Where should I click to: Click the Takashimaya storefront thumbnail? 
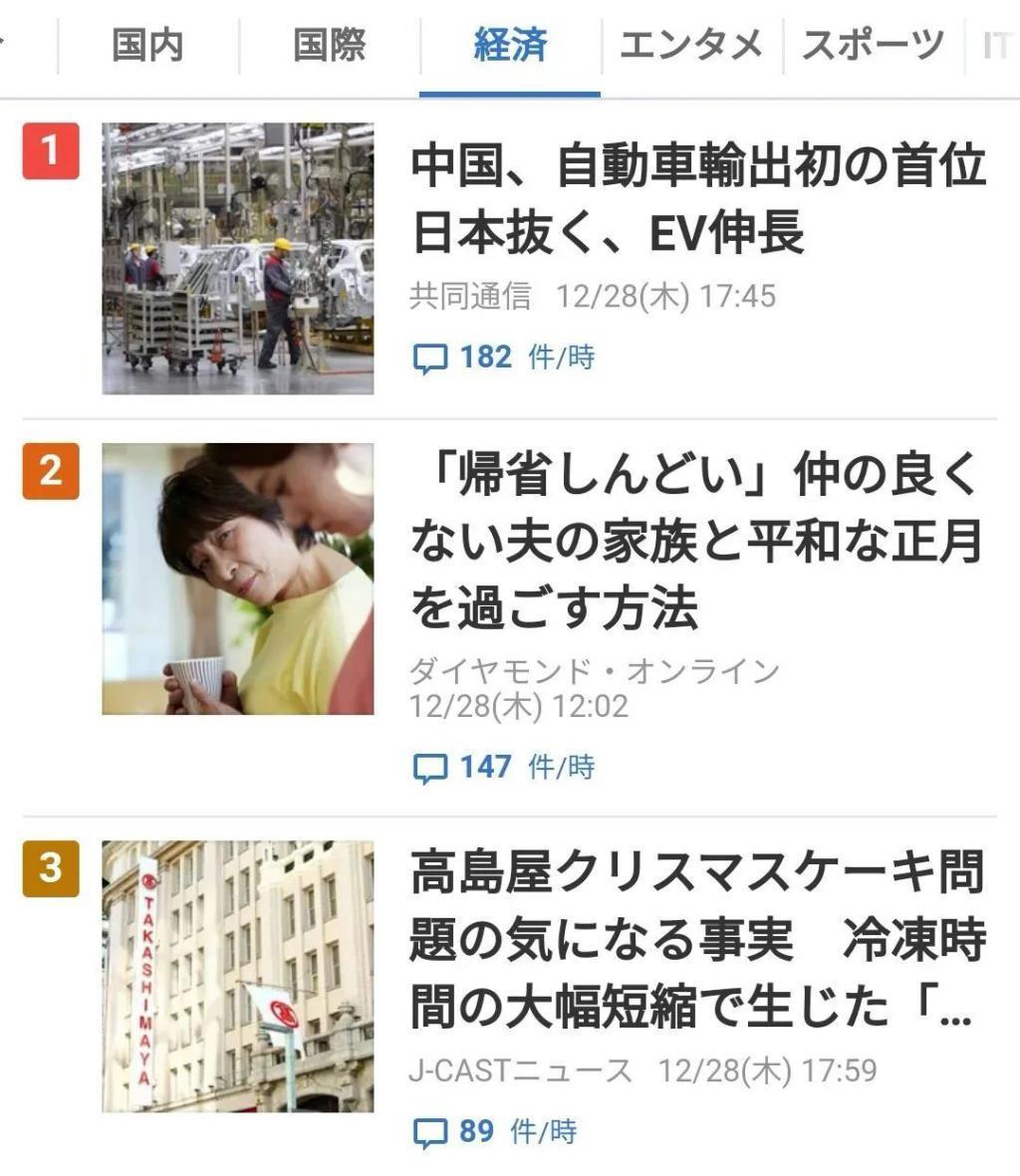(239, 976)
